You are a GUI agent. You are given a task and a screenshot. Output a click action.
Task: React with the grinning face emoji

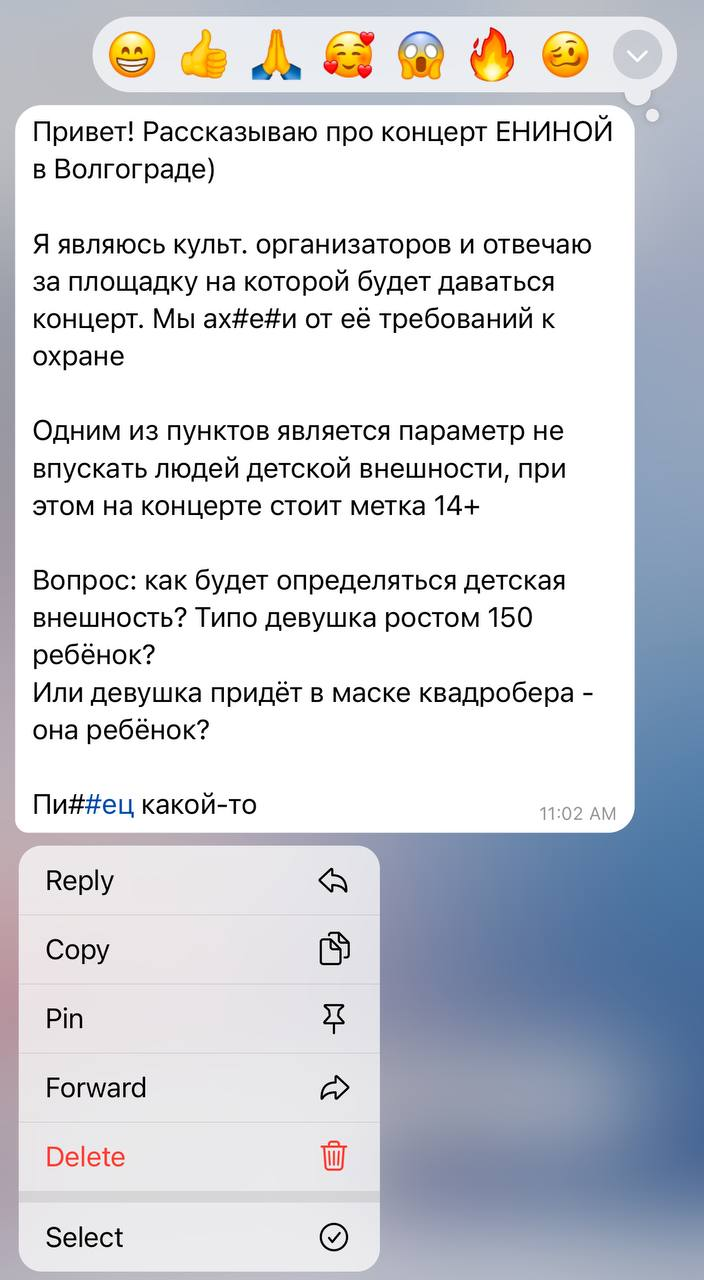(x=131, y=55)
